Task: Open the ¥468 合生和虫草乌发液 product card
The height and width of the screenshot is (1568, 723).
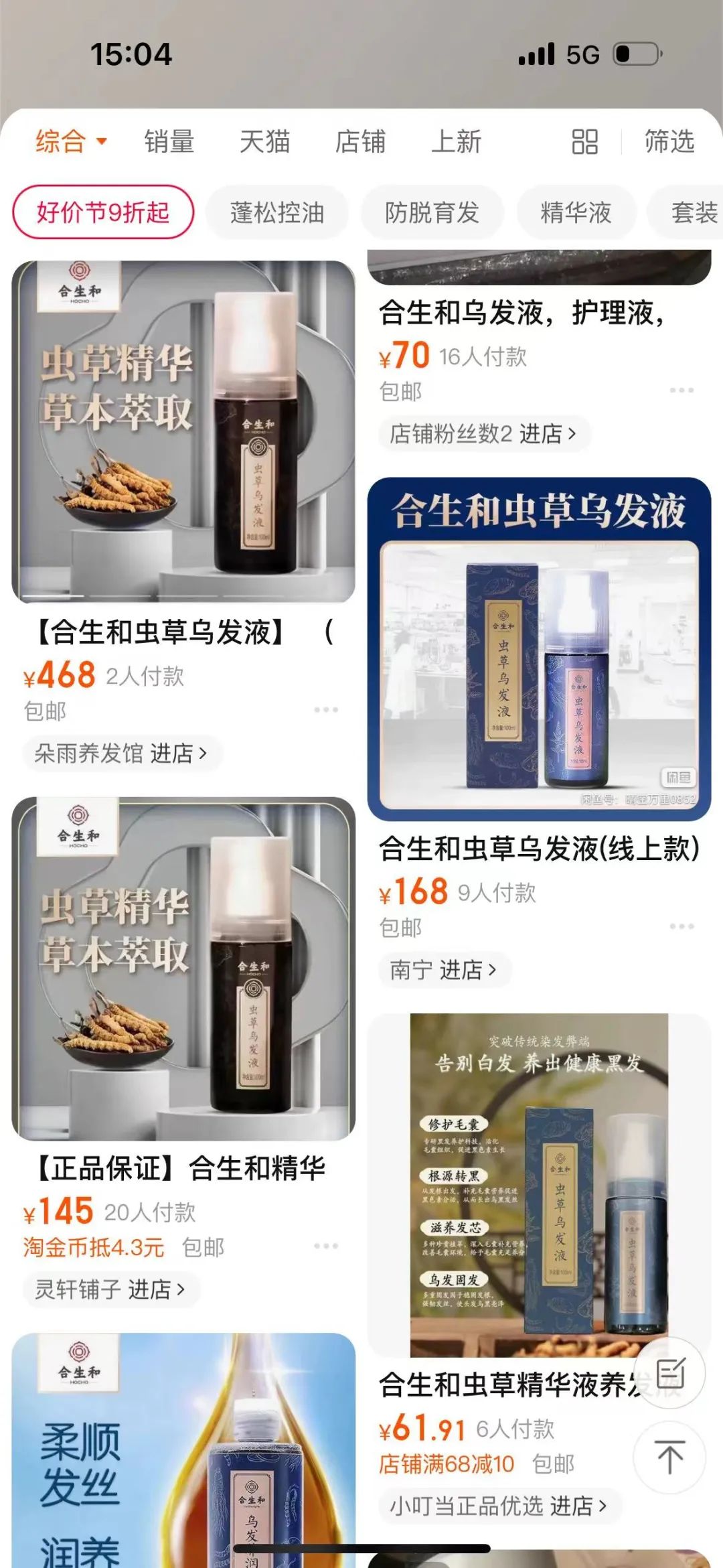Action: coord(183,432)
